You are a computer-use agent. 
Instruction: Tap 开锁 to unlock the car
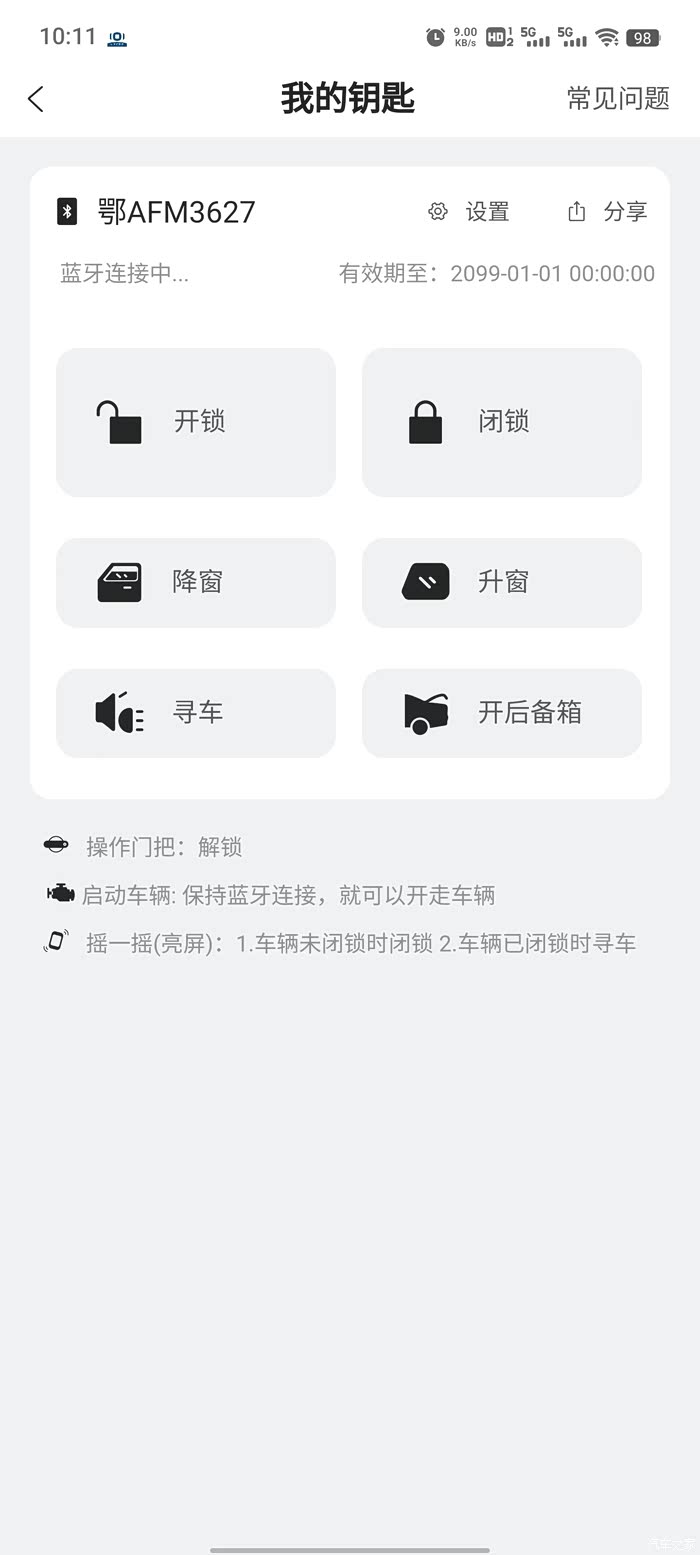(x=196, y=422)
